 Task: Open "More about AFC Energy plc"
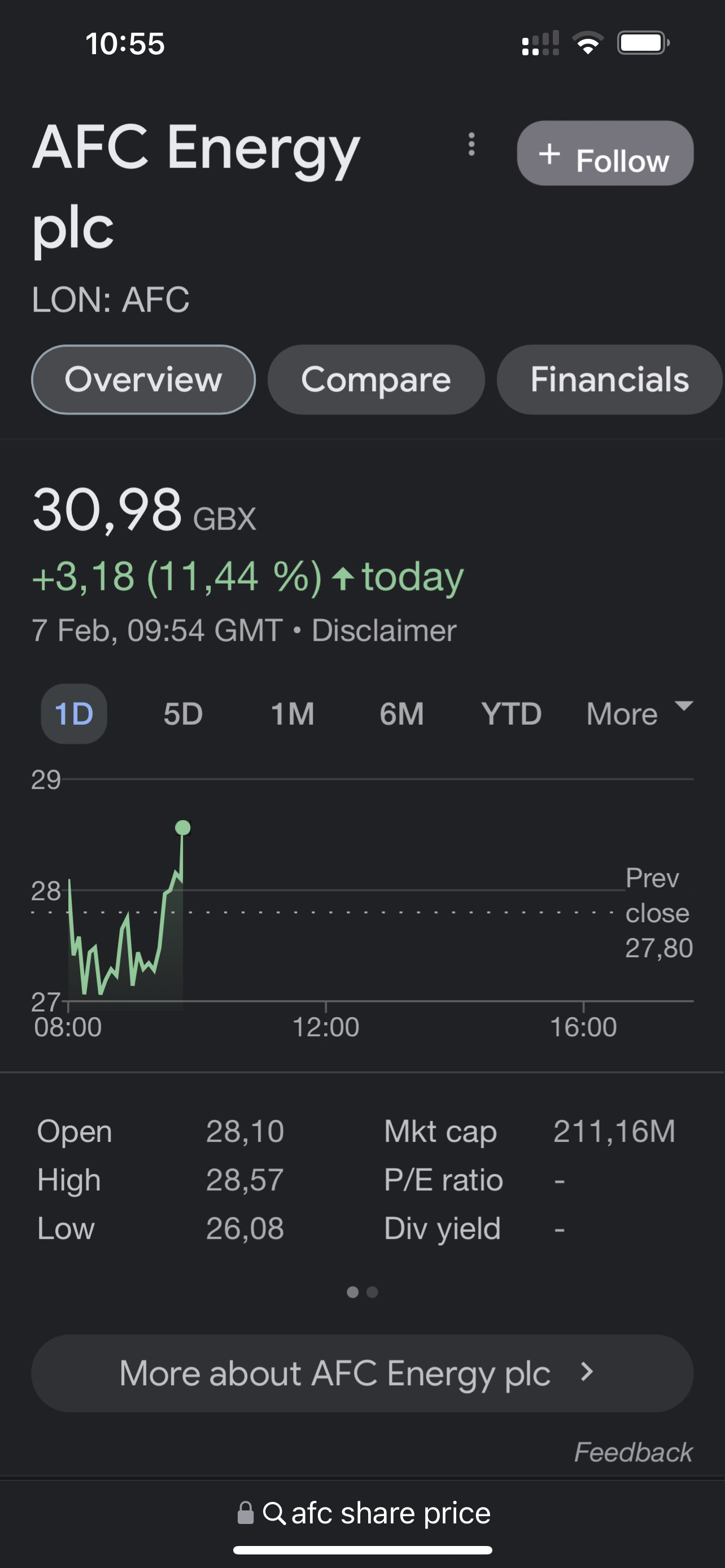(x=361, y=1373)
